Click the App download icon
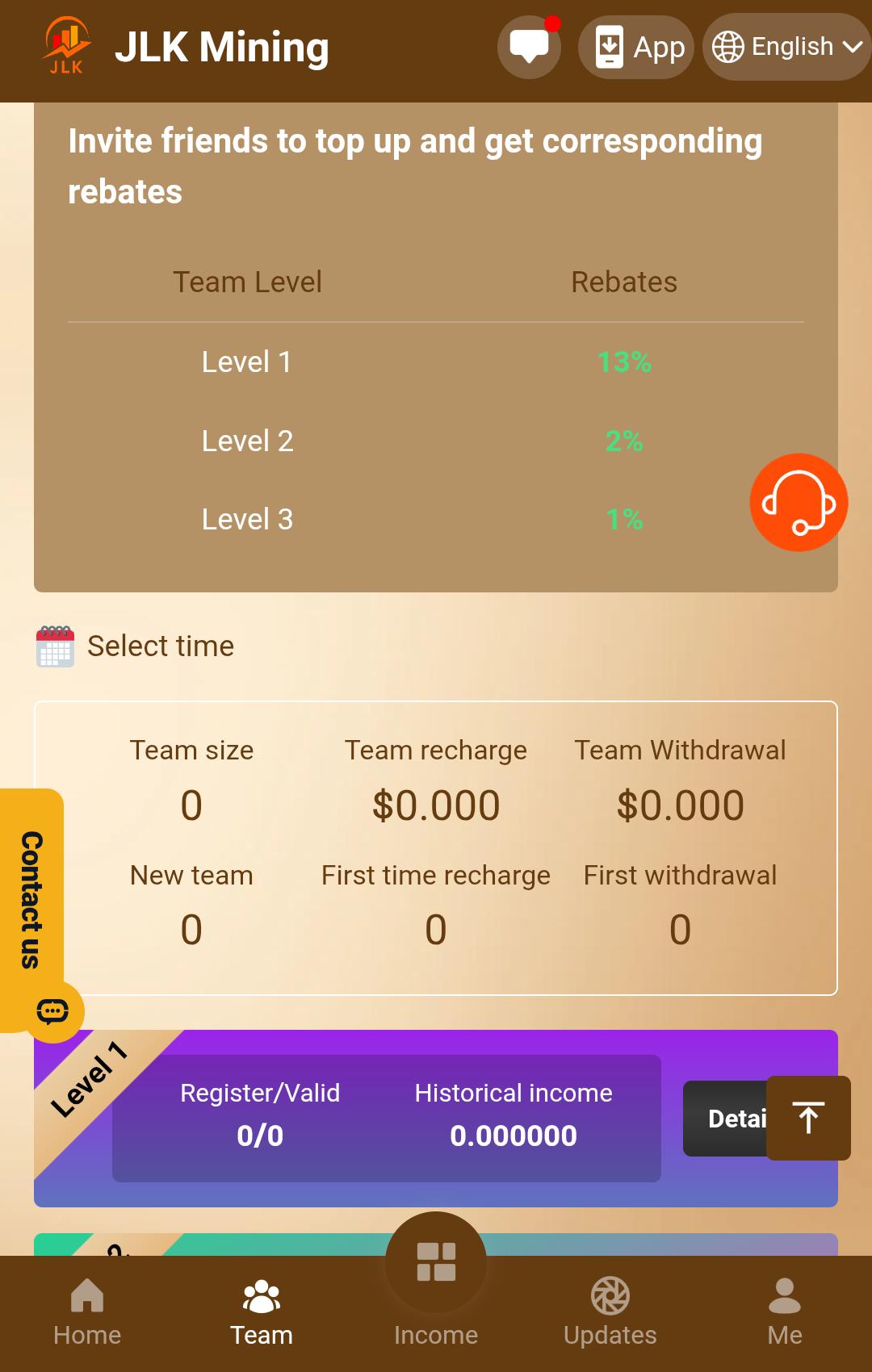This screenshot has width=872, height=1372. 610,47
